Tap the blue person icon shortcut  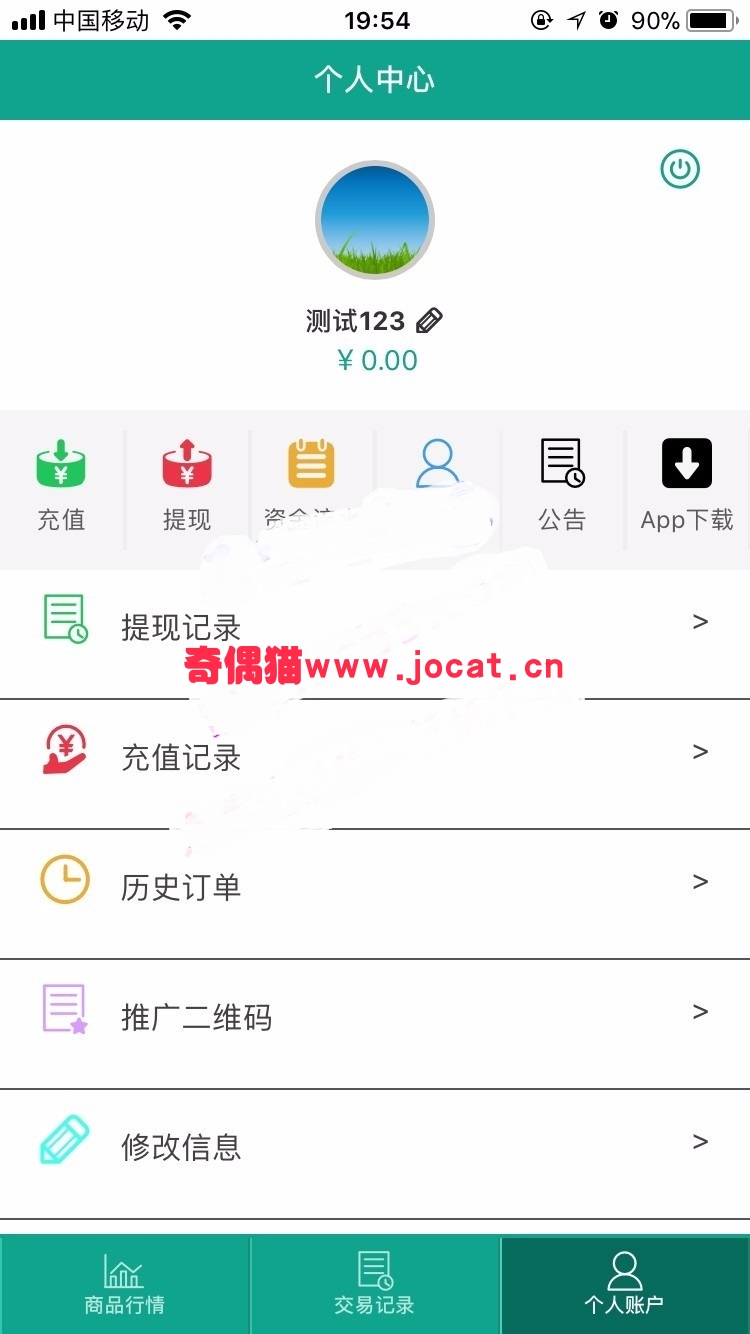(x=437, y=487)
